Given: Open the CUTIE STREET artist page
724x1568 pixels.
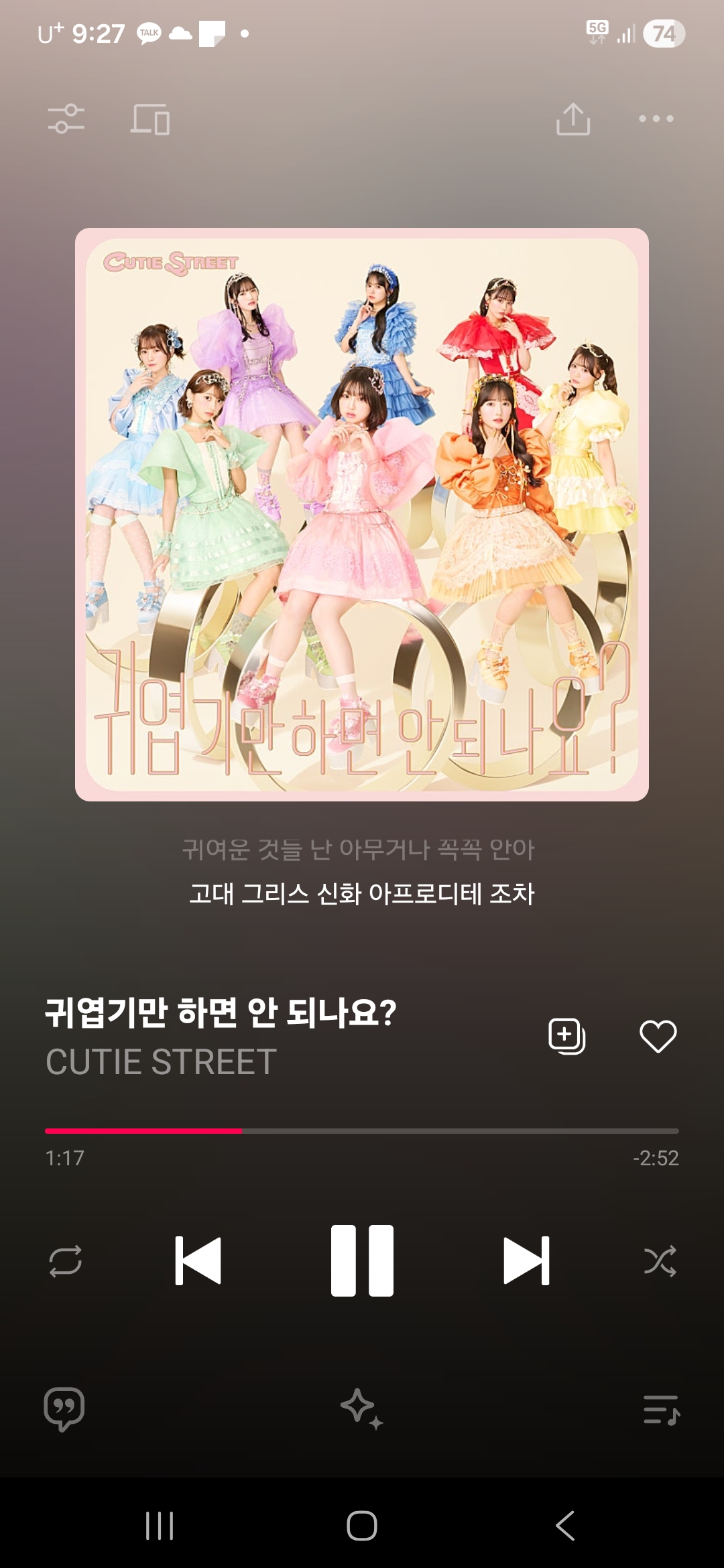Looking at the screenshot, I should (161, 1062).
